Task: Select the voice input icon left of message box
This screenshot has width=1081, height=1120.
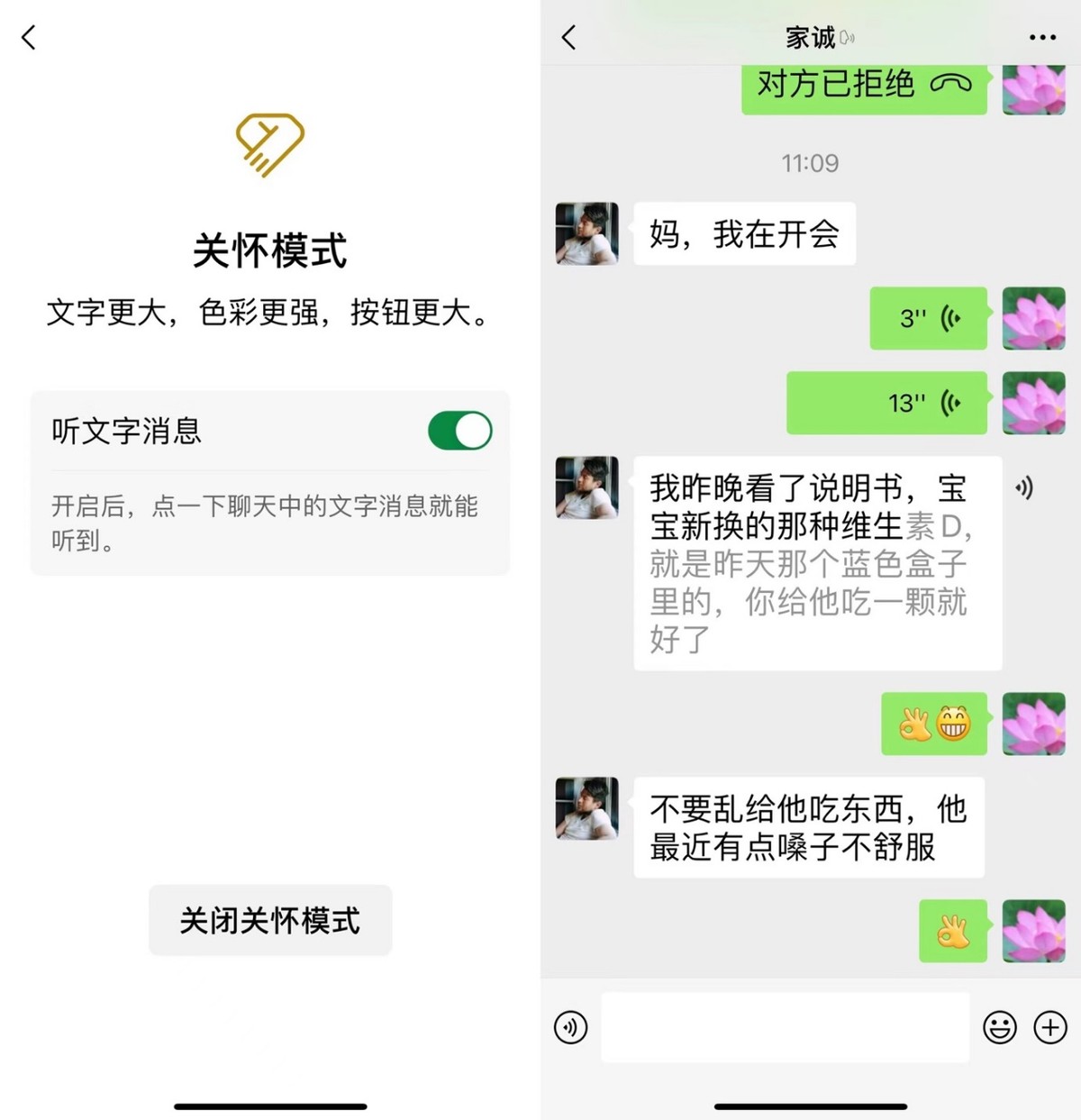Action: (570, 1026)
